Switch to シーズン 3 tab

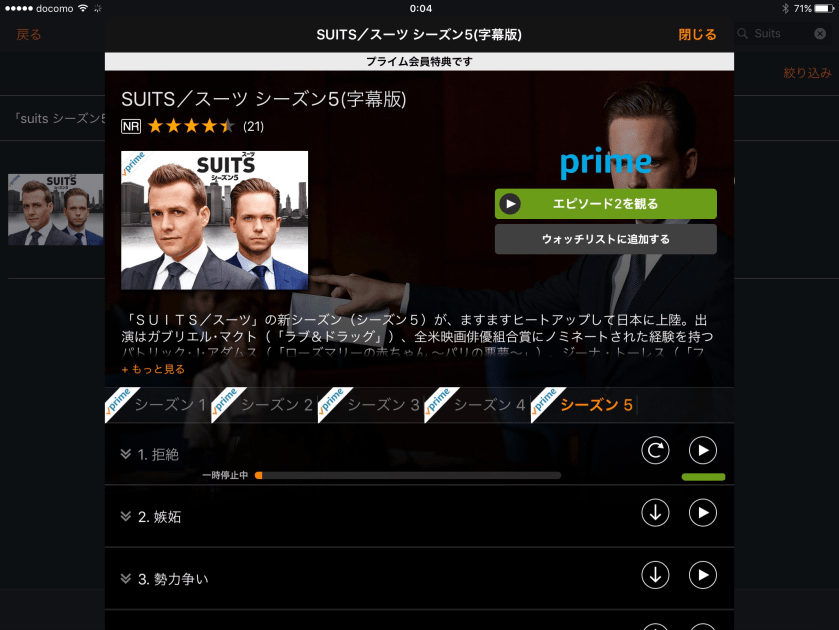383,405
